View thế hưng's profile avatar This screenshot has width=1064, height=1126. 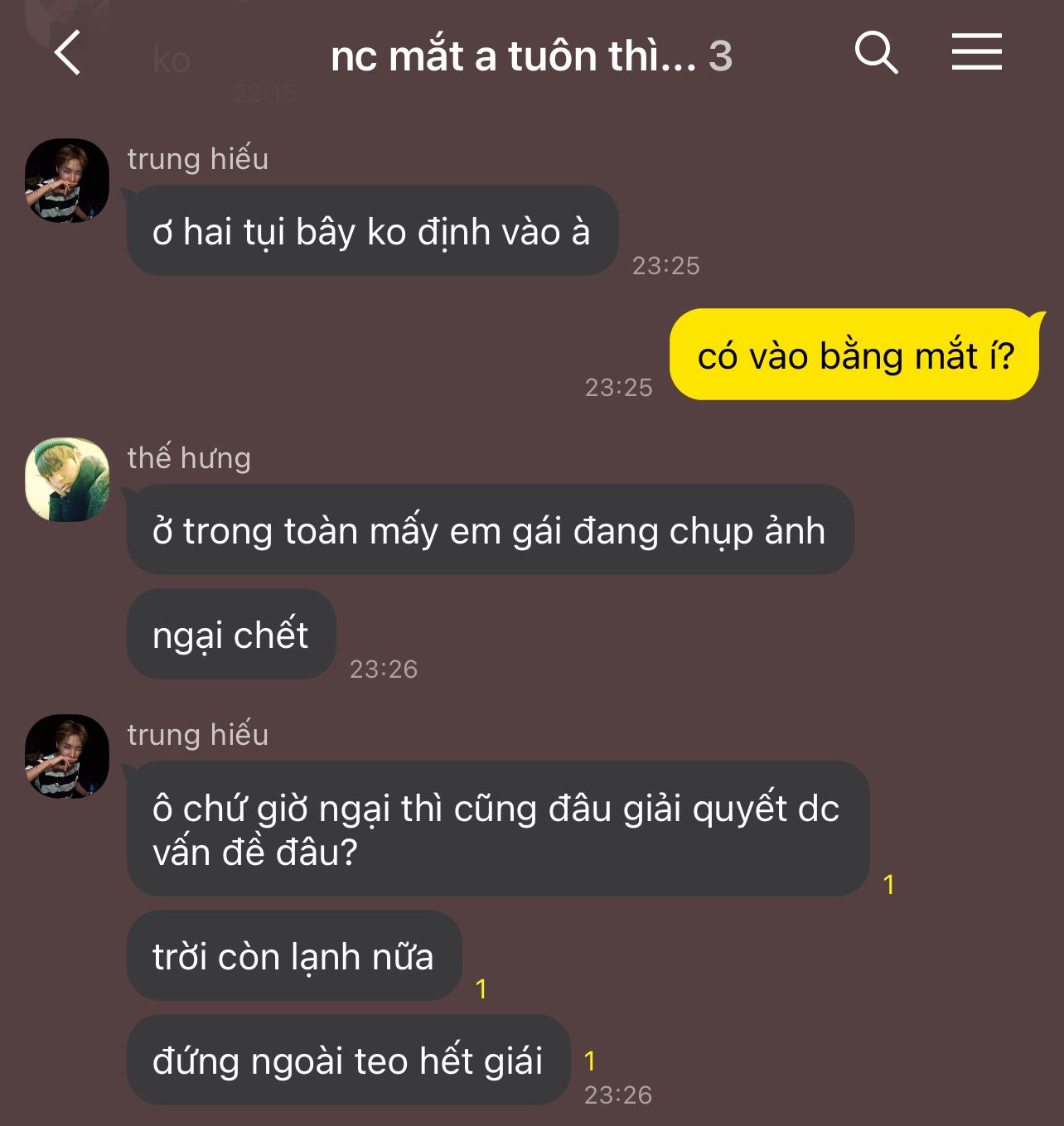(x=67, y=480)
